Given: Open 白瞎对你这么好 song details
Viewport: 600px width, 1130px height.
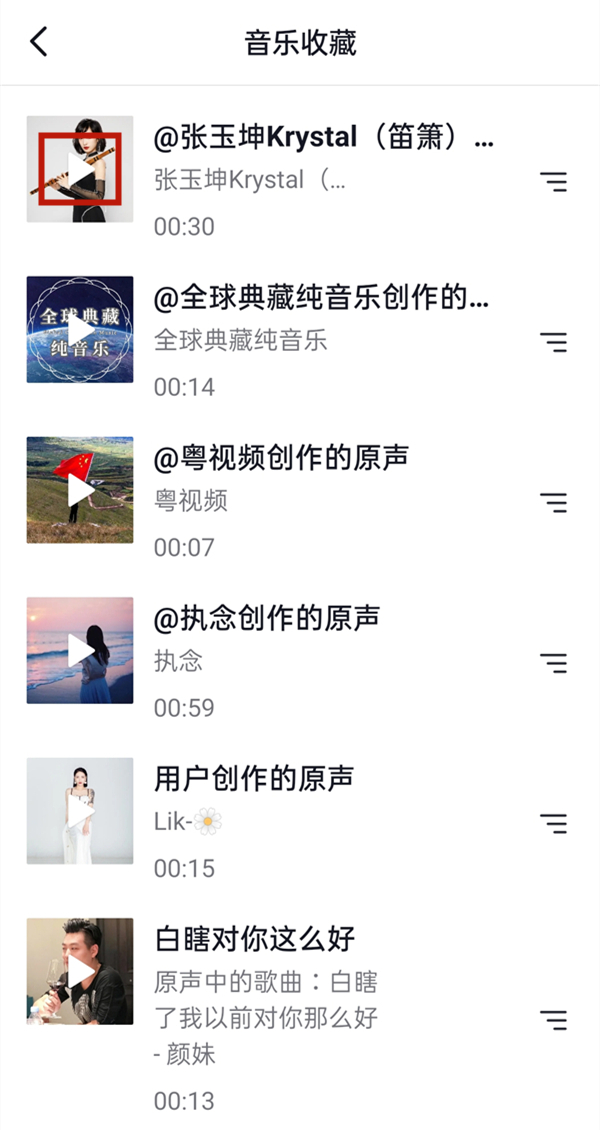Looking at the screenshot, I should 255,939.
